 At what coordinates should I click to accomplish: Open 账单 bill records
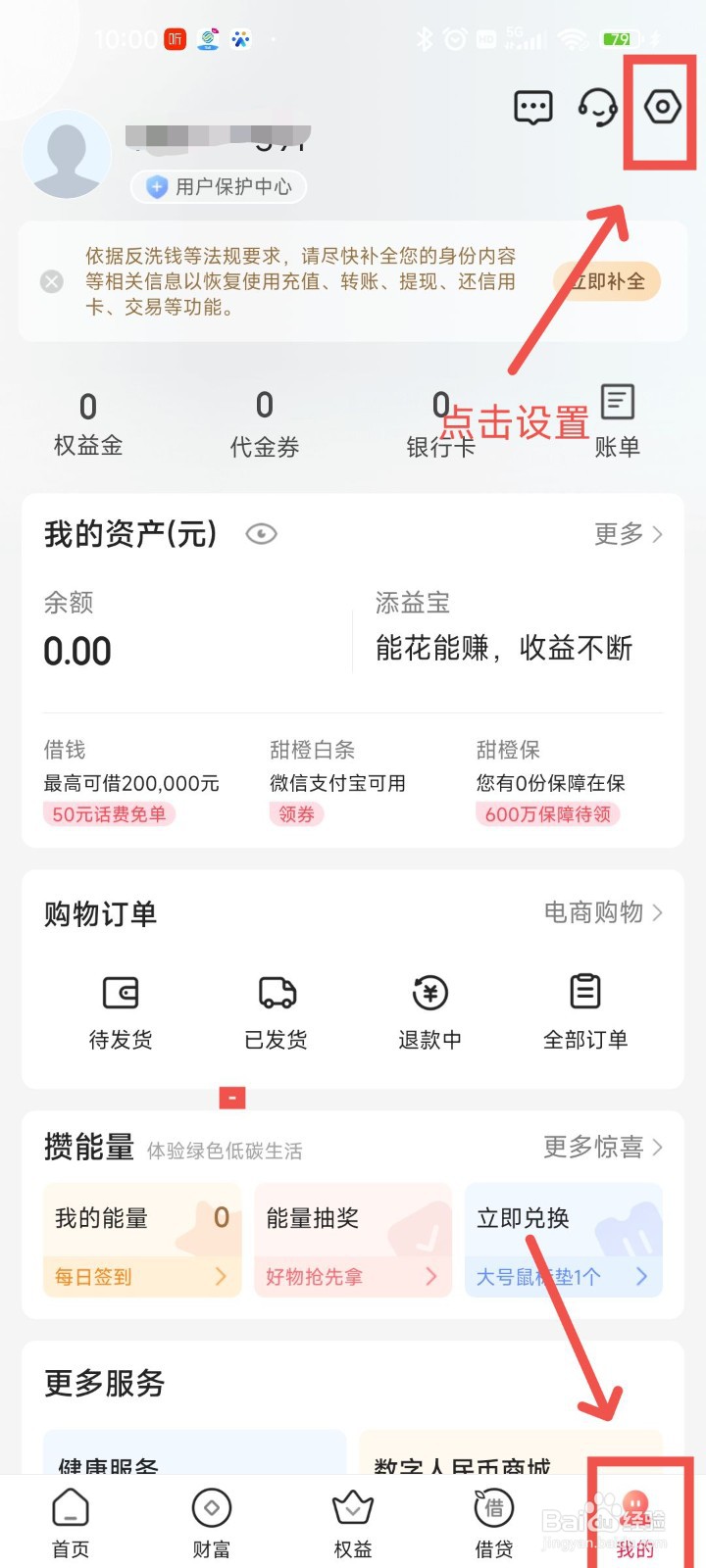tap(617, 421)
